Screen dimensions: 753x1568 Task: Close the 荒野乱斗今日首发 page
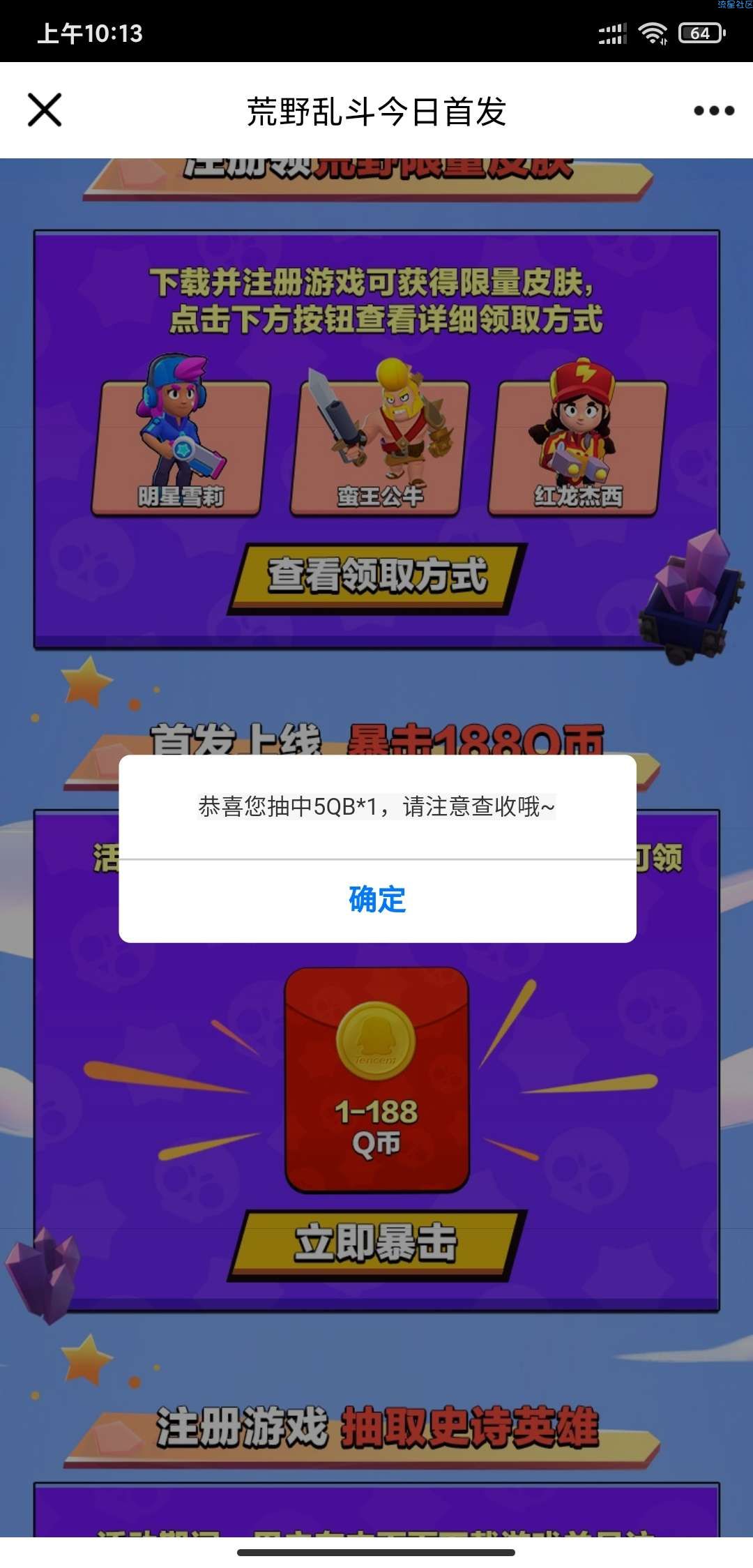click(x=45, y=110)
